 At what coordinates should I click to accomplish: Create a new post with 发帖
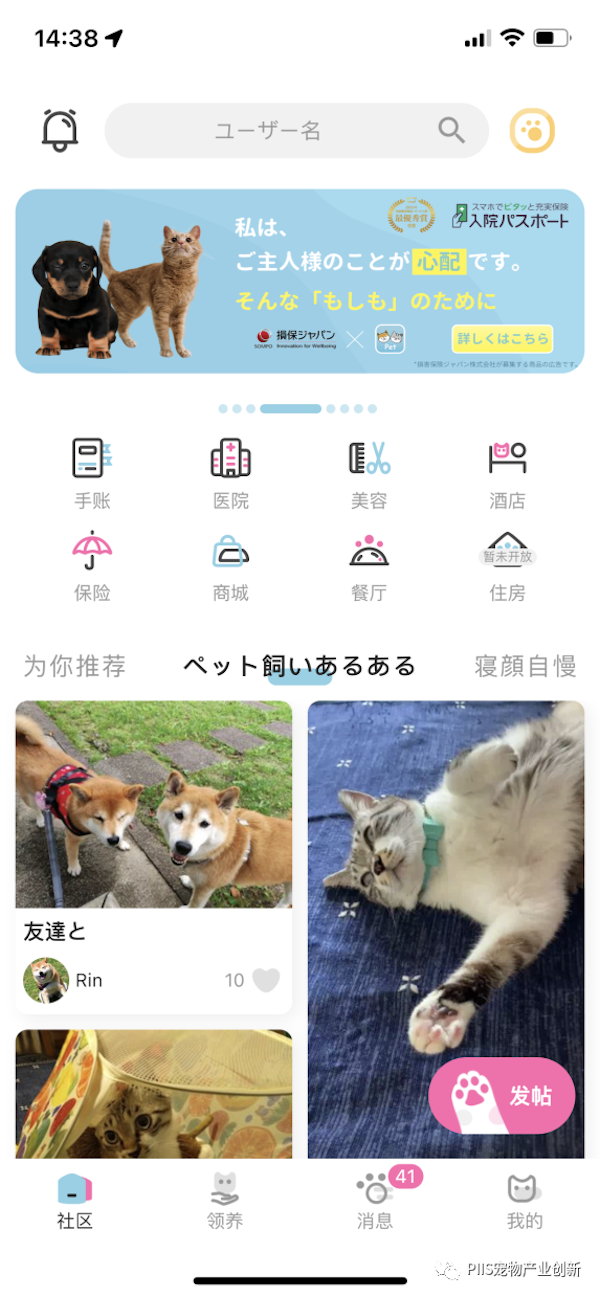pos(502,1096)
